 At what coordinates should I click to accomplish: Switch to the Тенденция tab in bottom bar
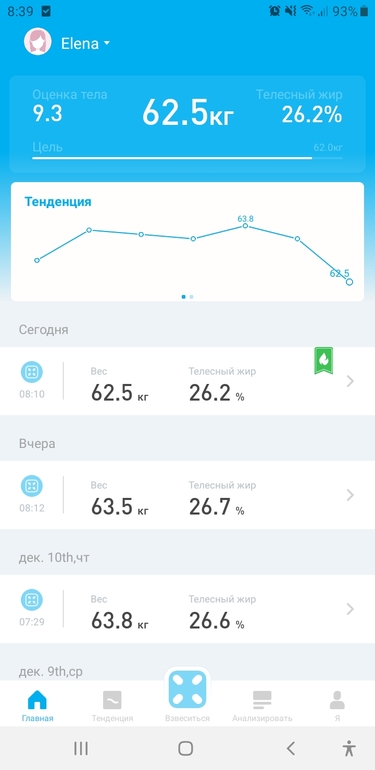(x=112, y=706)
